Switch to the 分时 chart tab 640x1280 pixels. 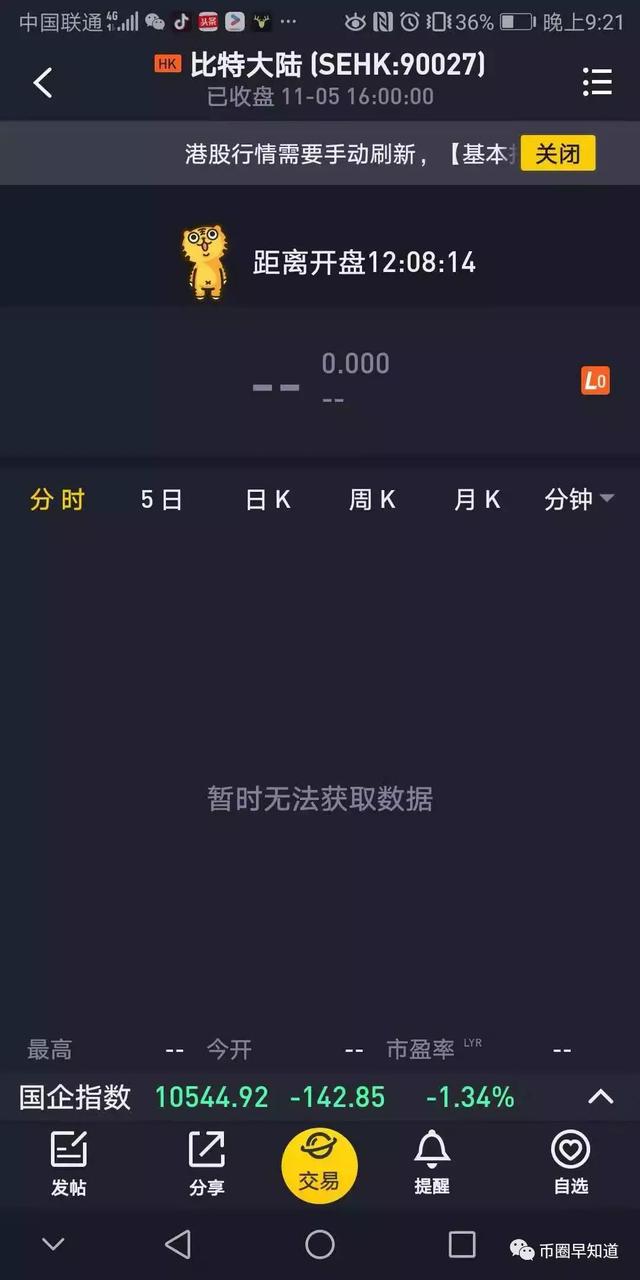pyautogui.click(x=58, y=500)
